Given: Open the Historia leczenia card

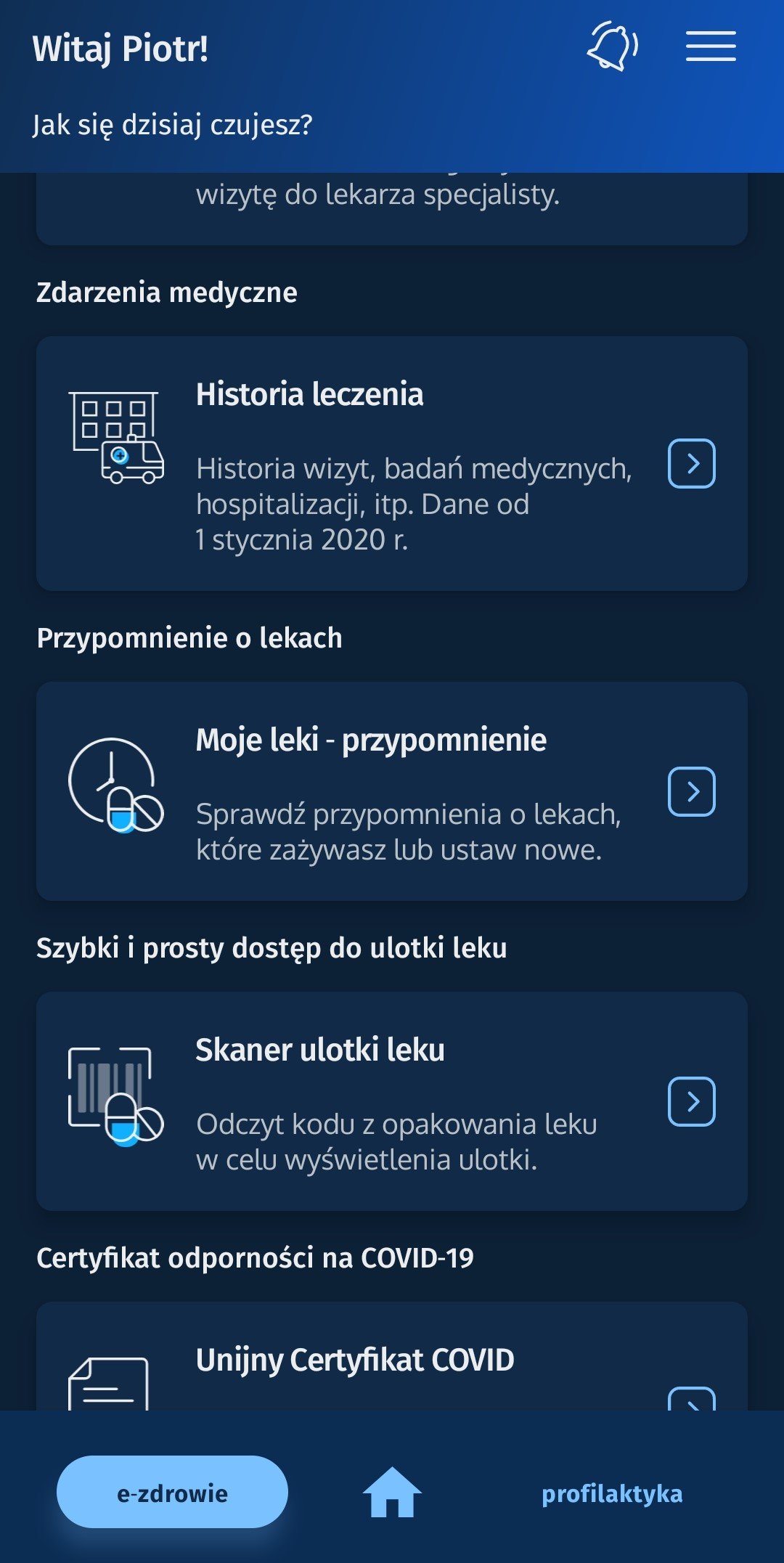Looking at the screenshot, I should pyautogui.click(x=392, y=463).
